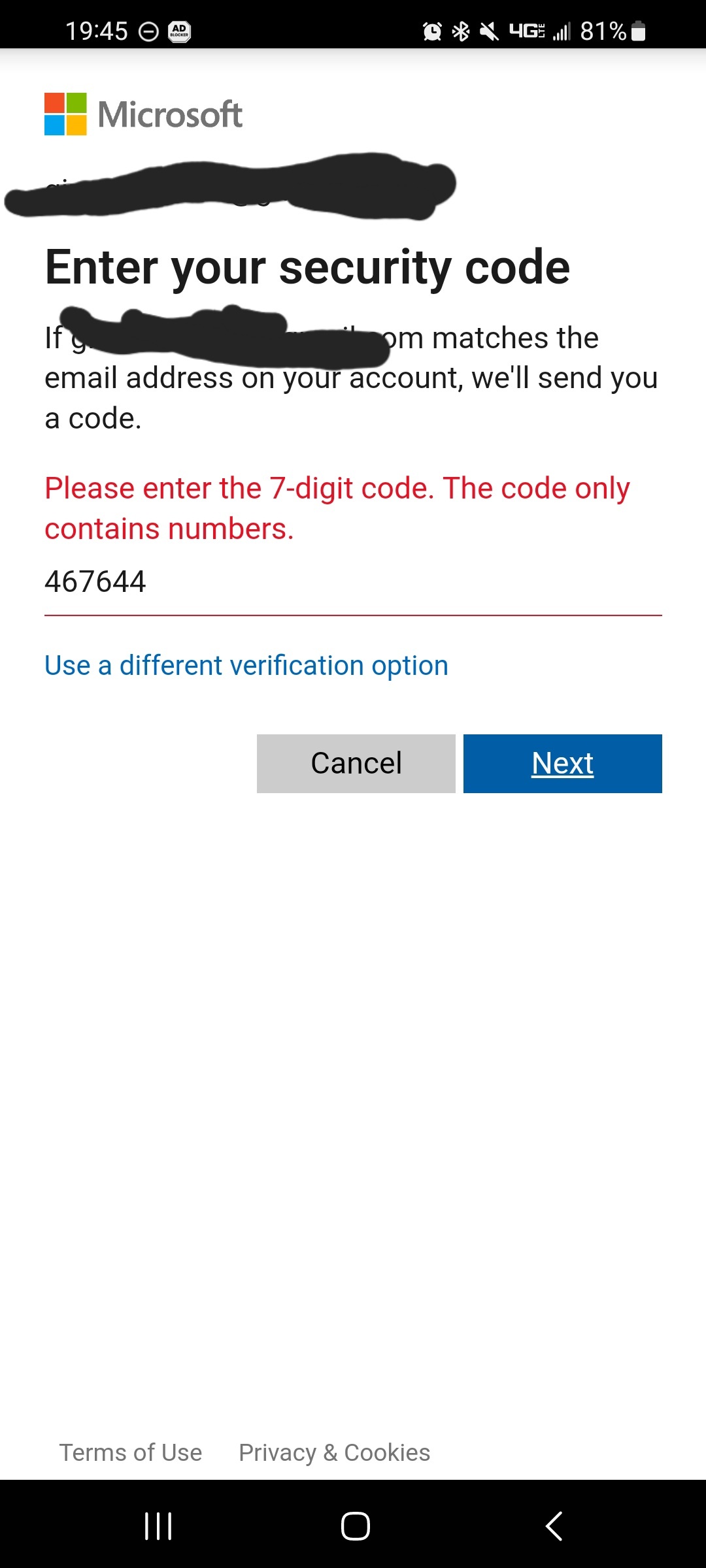706x1568 pixels.
Task: Go back using the system back button
Action: [554, 1526]
